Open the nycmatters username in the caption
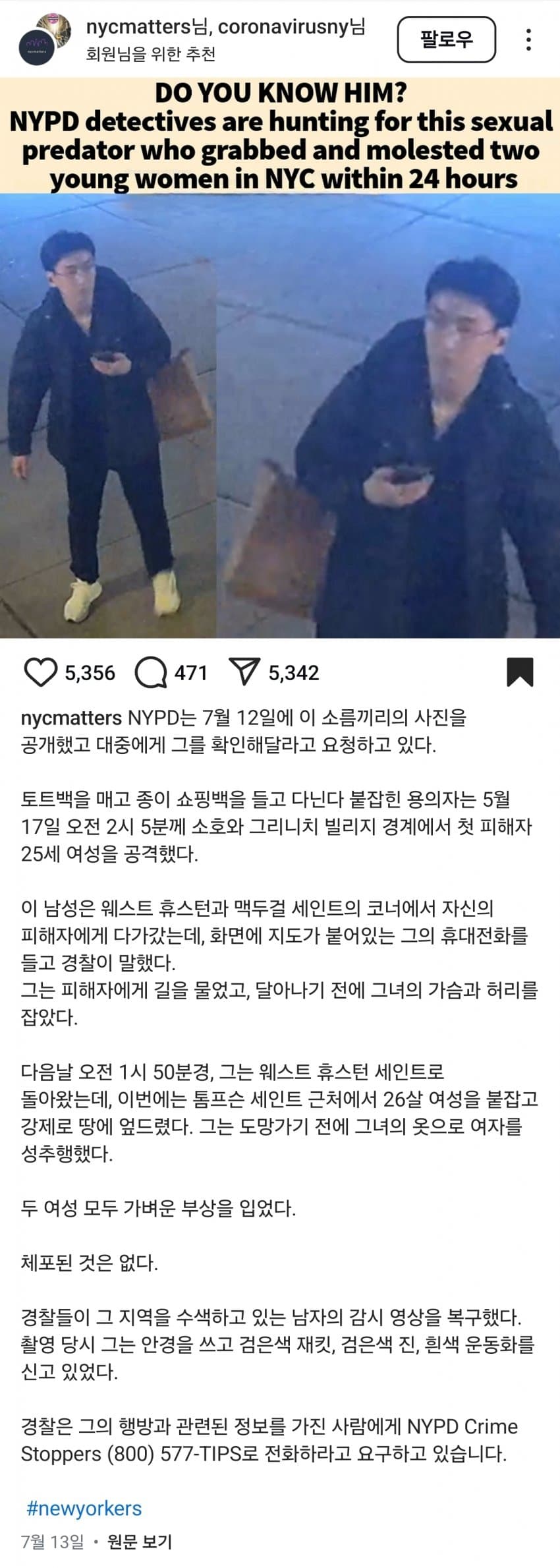Screen dimensions: 560x1568 pos(71,718)
